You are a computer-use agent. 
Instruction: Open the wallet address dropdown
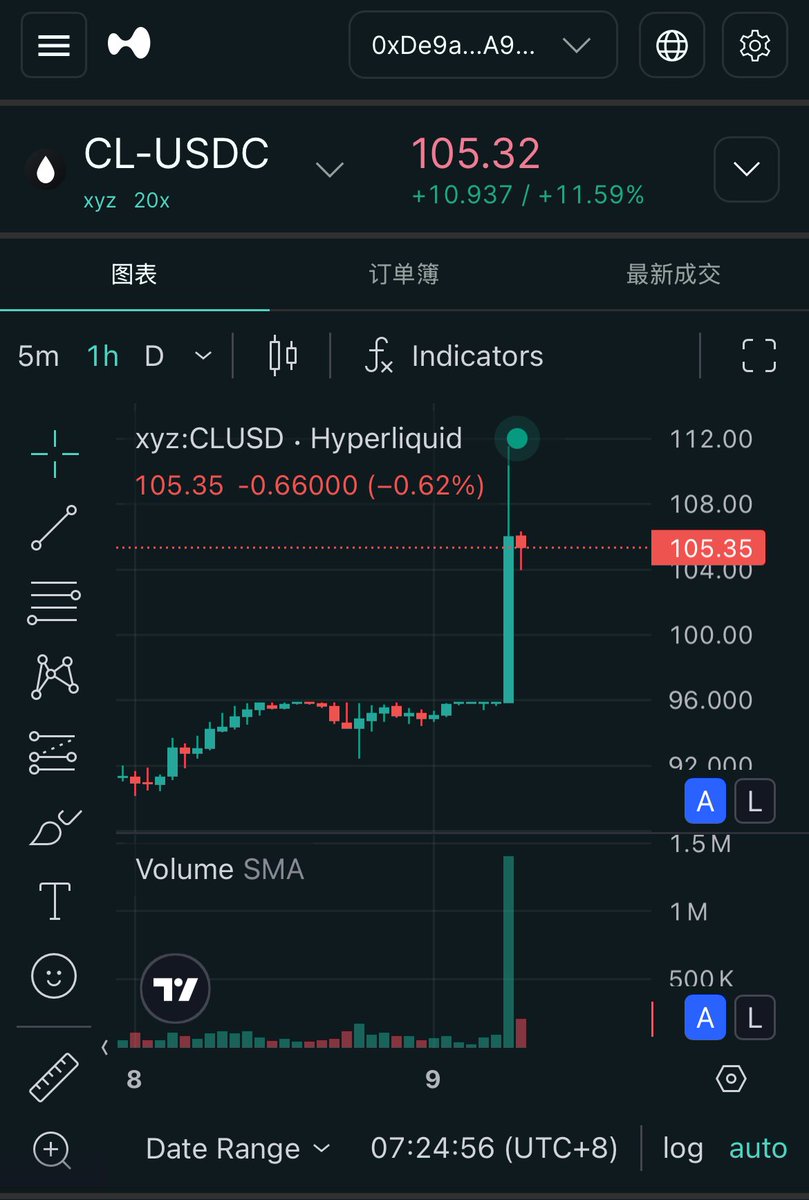pyautogui.click(x=482, y=45)
